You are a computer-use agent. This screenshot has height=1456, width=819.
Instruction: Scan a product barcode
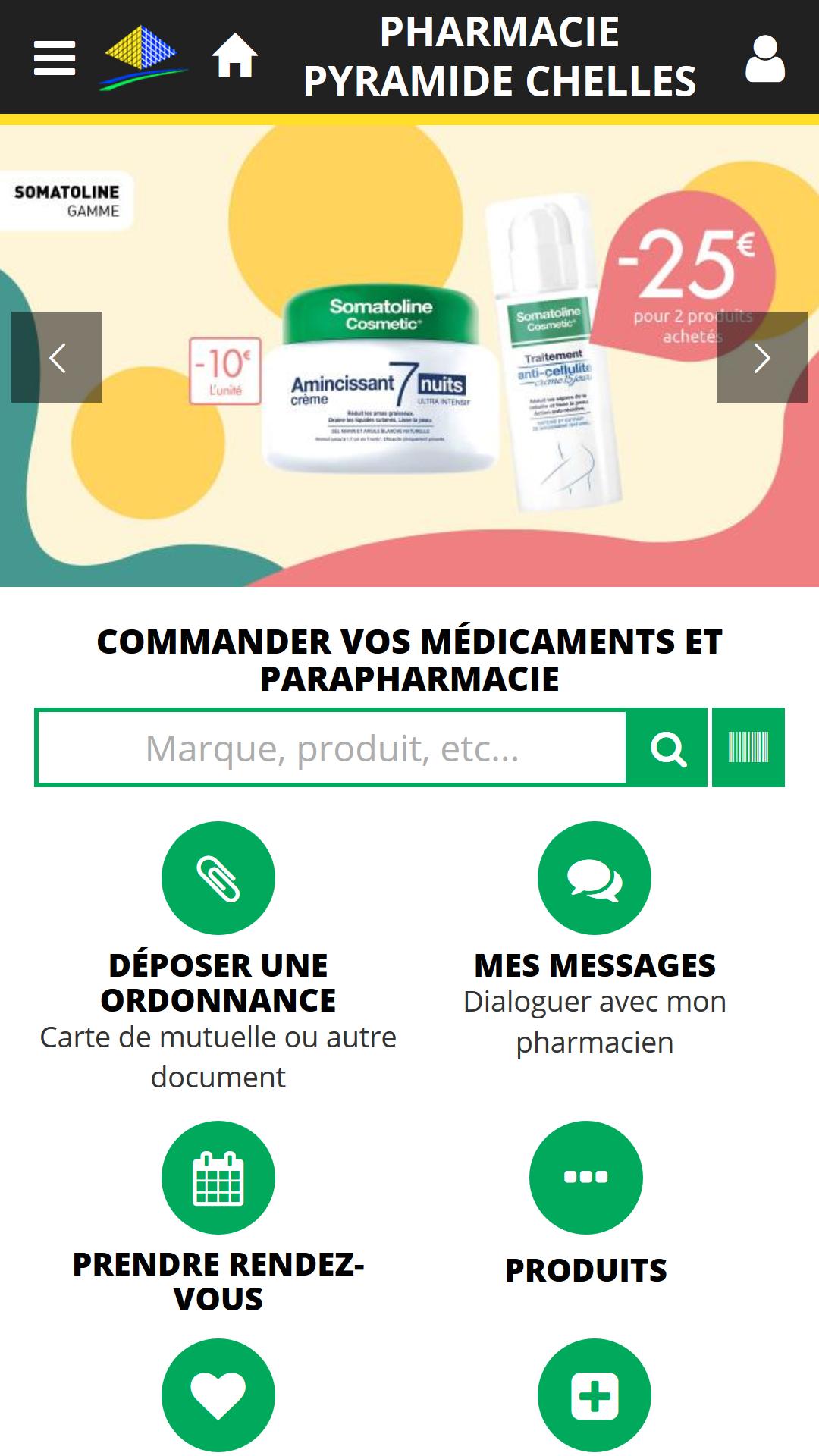pyautogui.click(x=748, y=748)
